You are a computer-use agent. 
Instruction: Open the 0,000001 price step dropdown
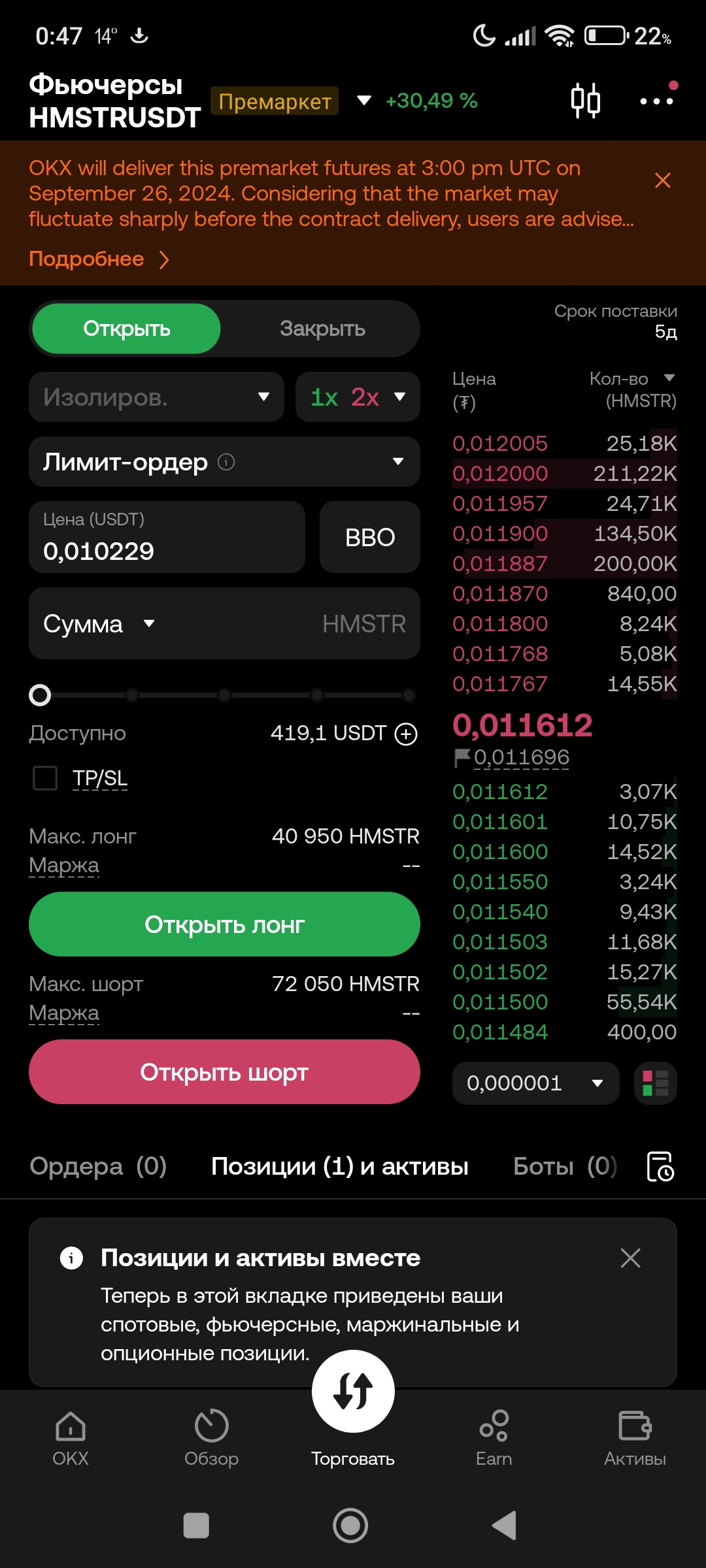tap(535, 1083)
